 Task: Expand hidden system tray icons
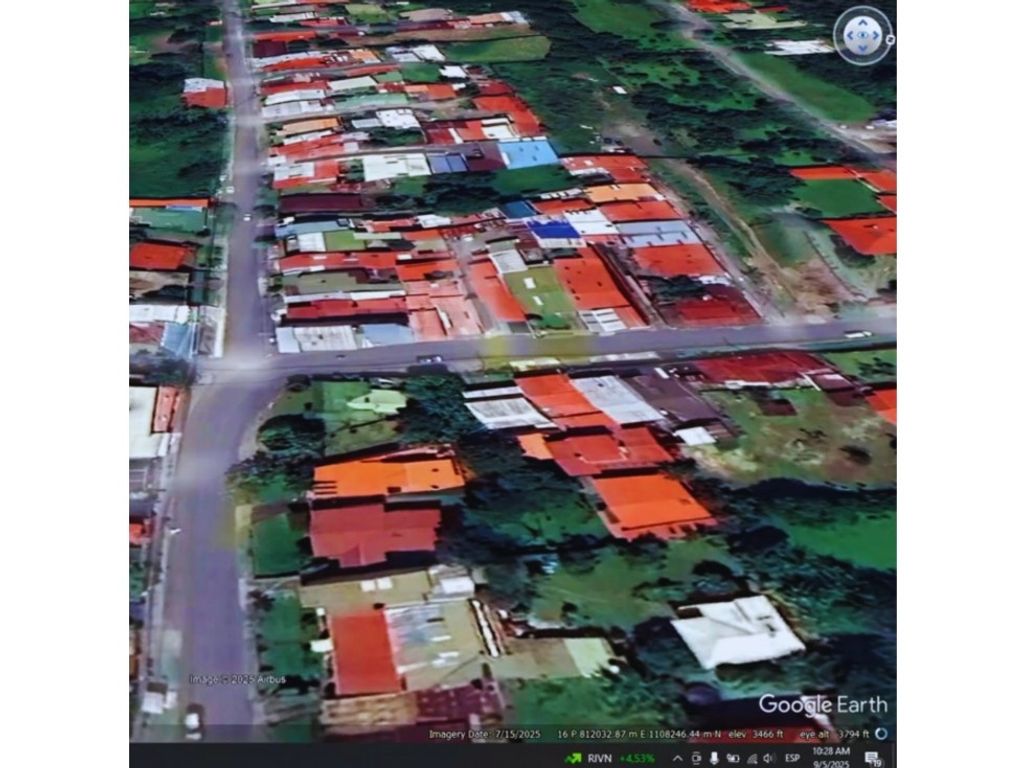pos(677,758)
